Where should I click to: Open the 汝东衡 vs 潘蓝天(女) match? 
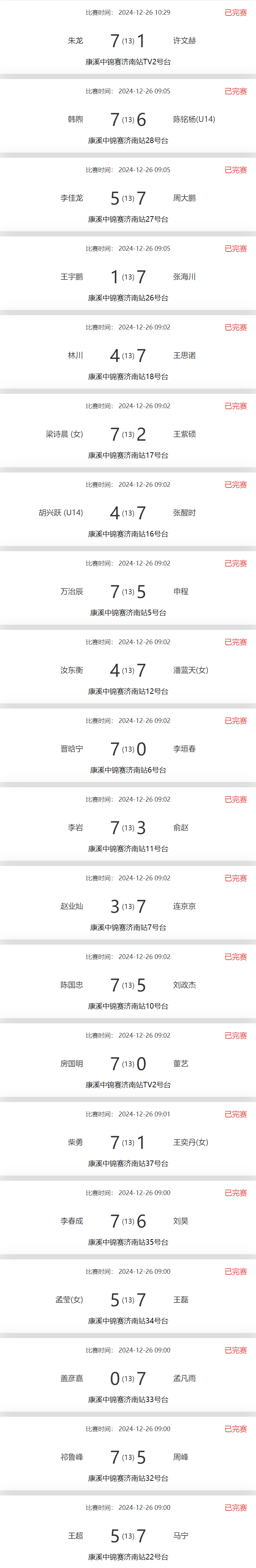(x=128, y=670)
